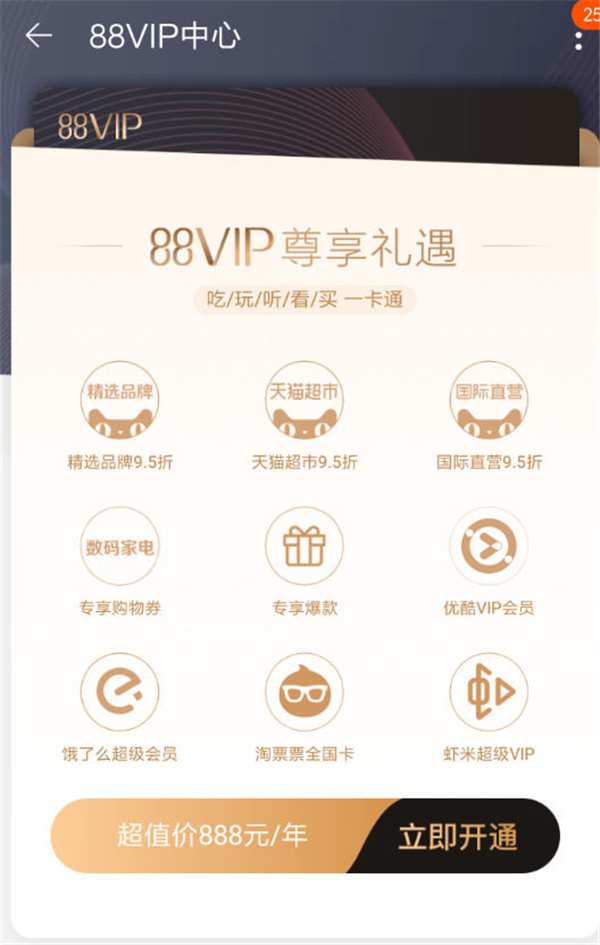600x945 pixels.
Task: Go back from 88VIP中心
Action: 38,36
